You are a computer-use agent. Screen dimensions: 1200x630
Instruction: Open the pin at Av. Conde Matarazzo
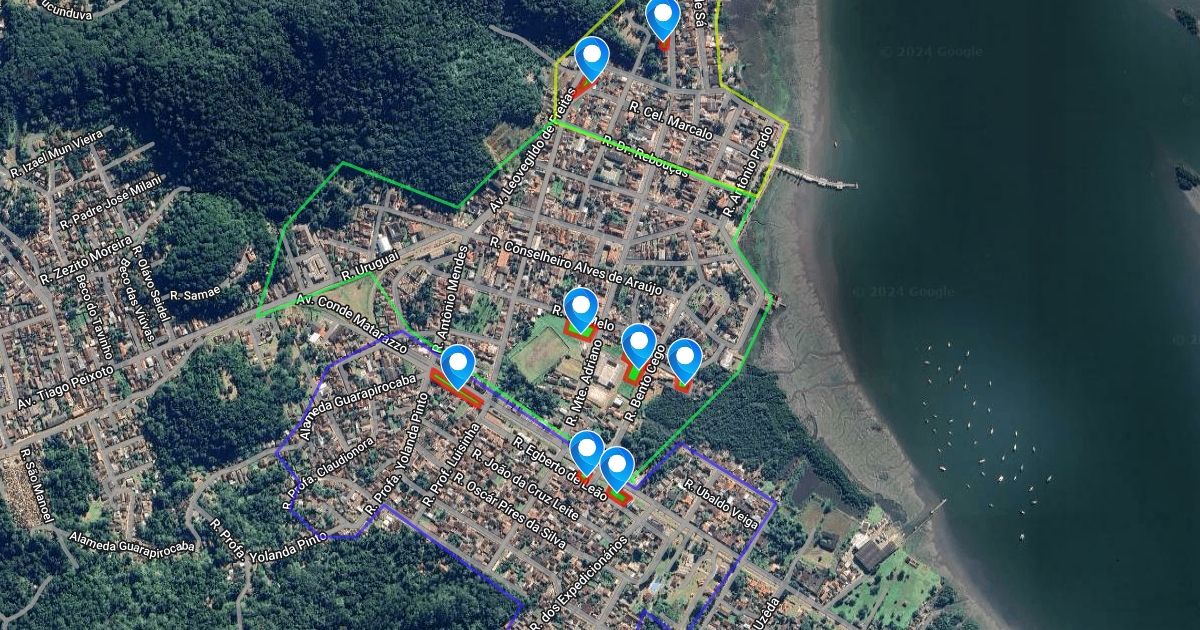tap(458, 365)
